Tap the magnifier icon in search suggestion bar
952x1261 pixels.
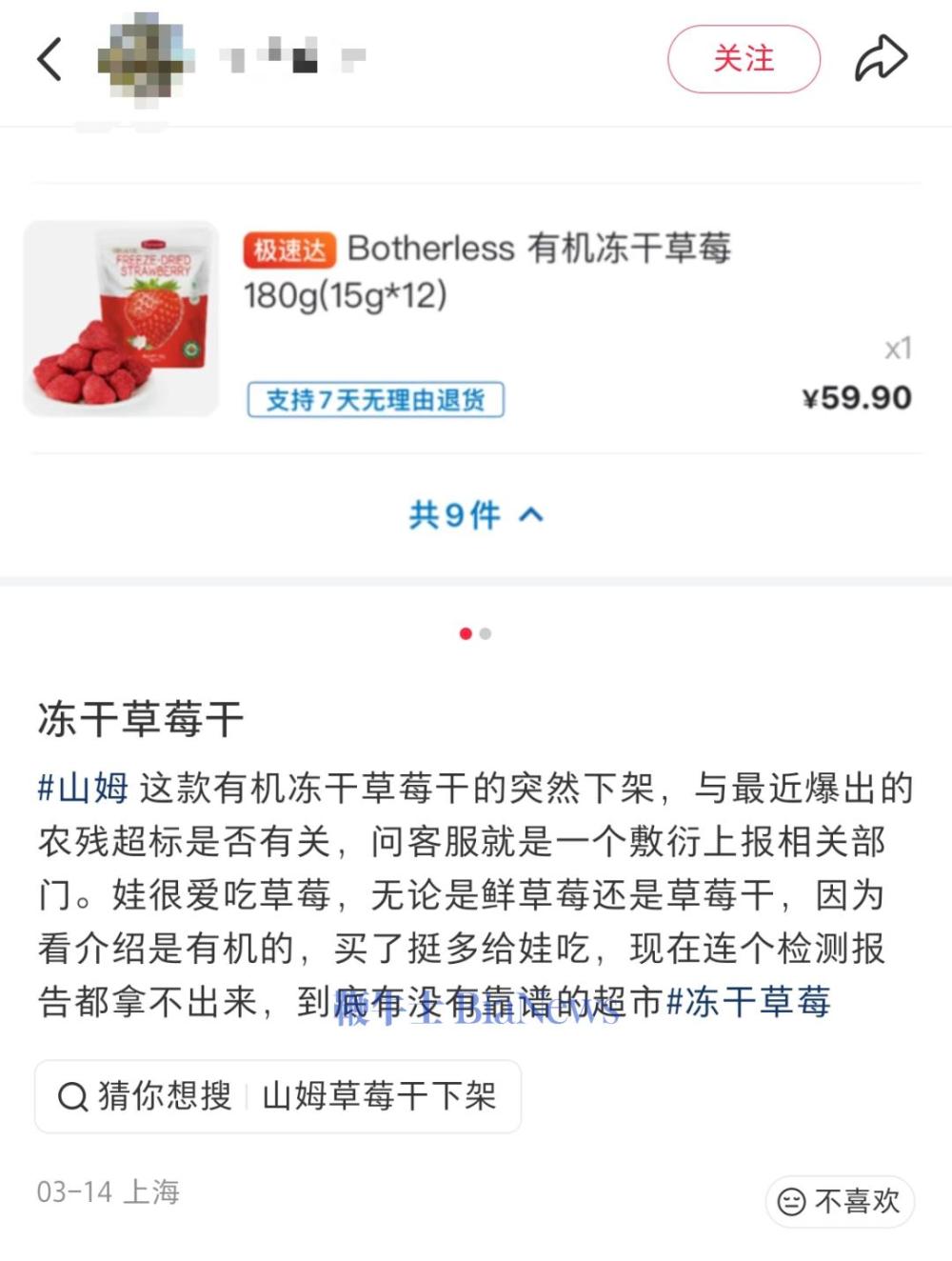[71, 1096]
